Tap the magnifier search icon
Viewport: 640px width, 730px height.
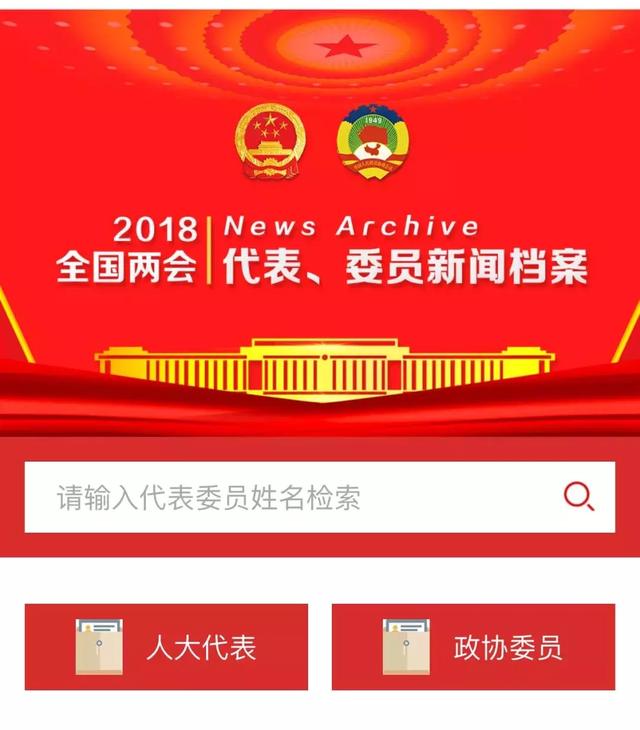pos(578,496)
